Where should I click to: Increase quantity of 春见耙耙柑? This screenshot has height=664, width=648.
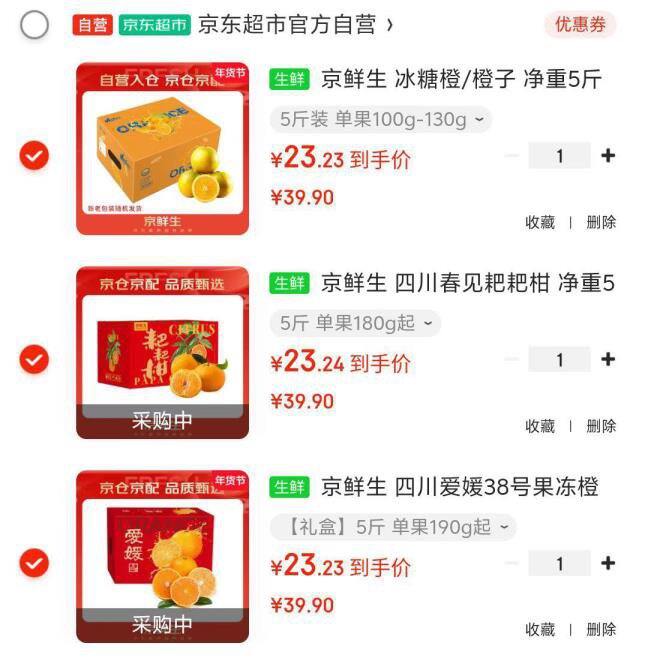click(x=607, y=359)
